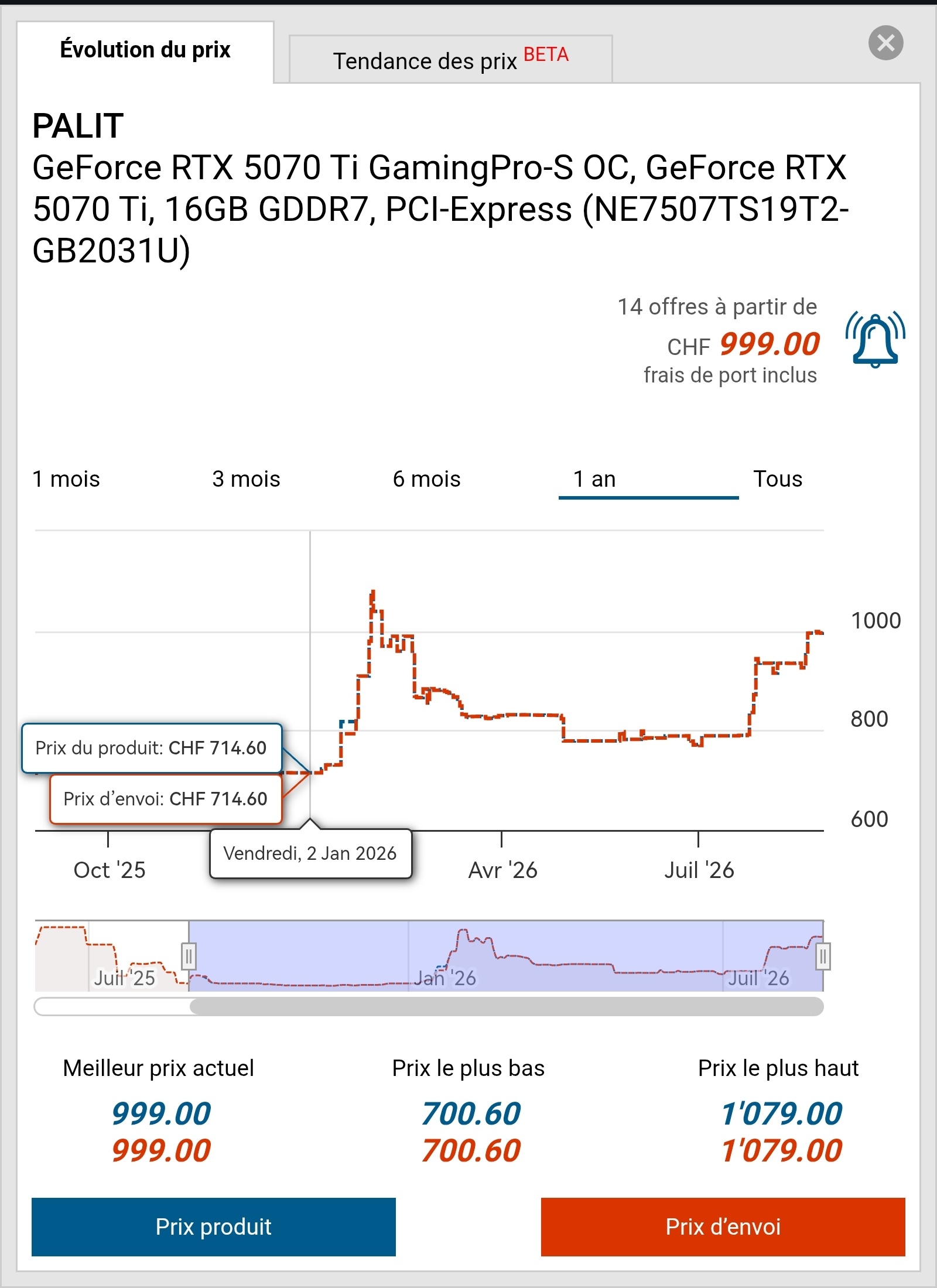Image resolution: width=937 pixels, height=1288 pixels.
Task: Show the 3 mois range
Action: point(246,479)
